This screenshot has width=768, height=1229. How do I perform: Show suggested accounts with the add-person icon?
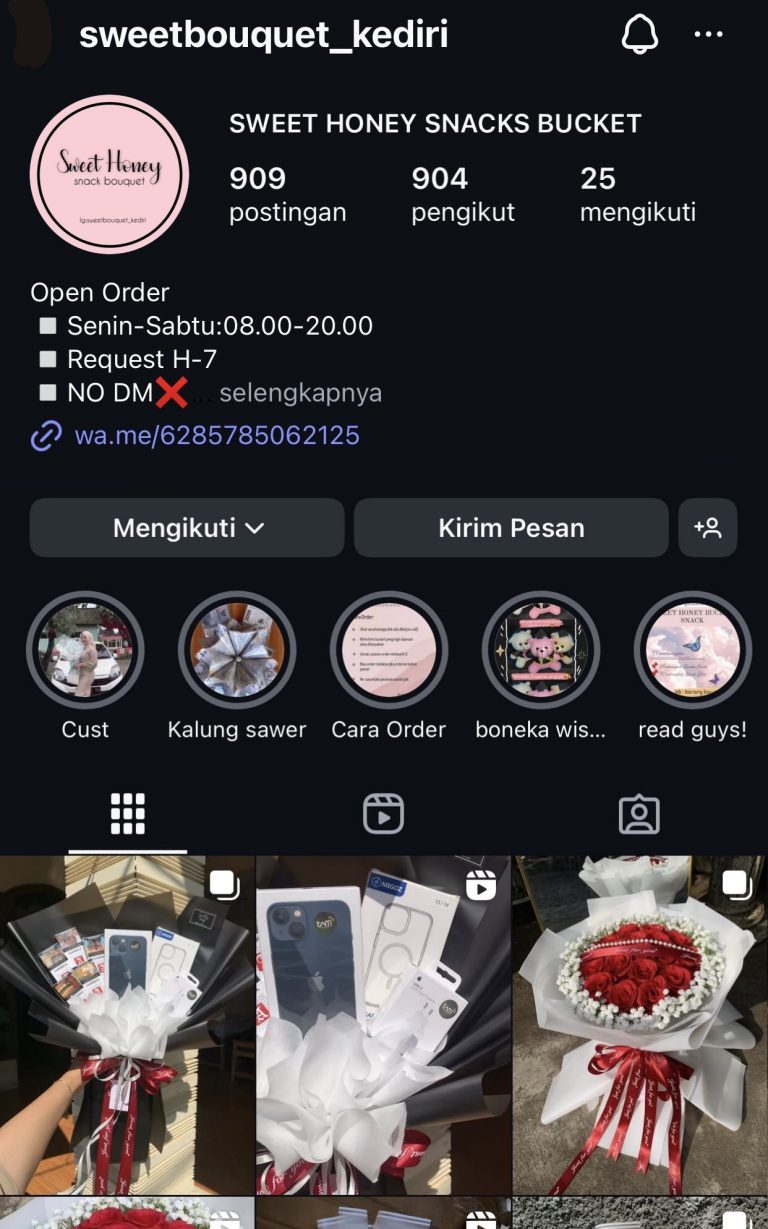click(708, 528)
